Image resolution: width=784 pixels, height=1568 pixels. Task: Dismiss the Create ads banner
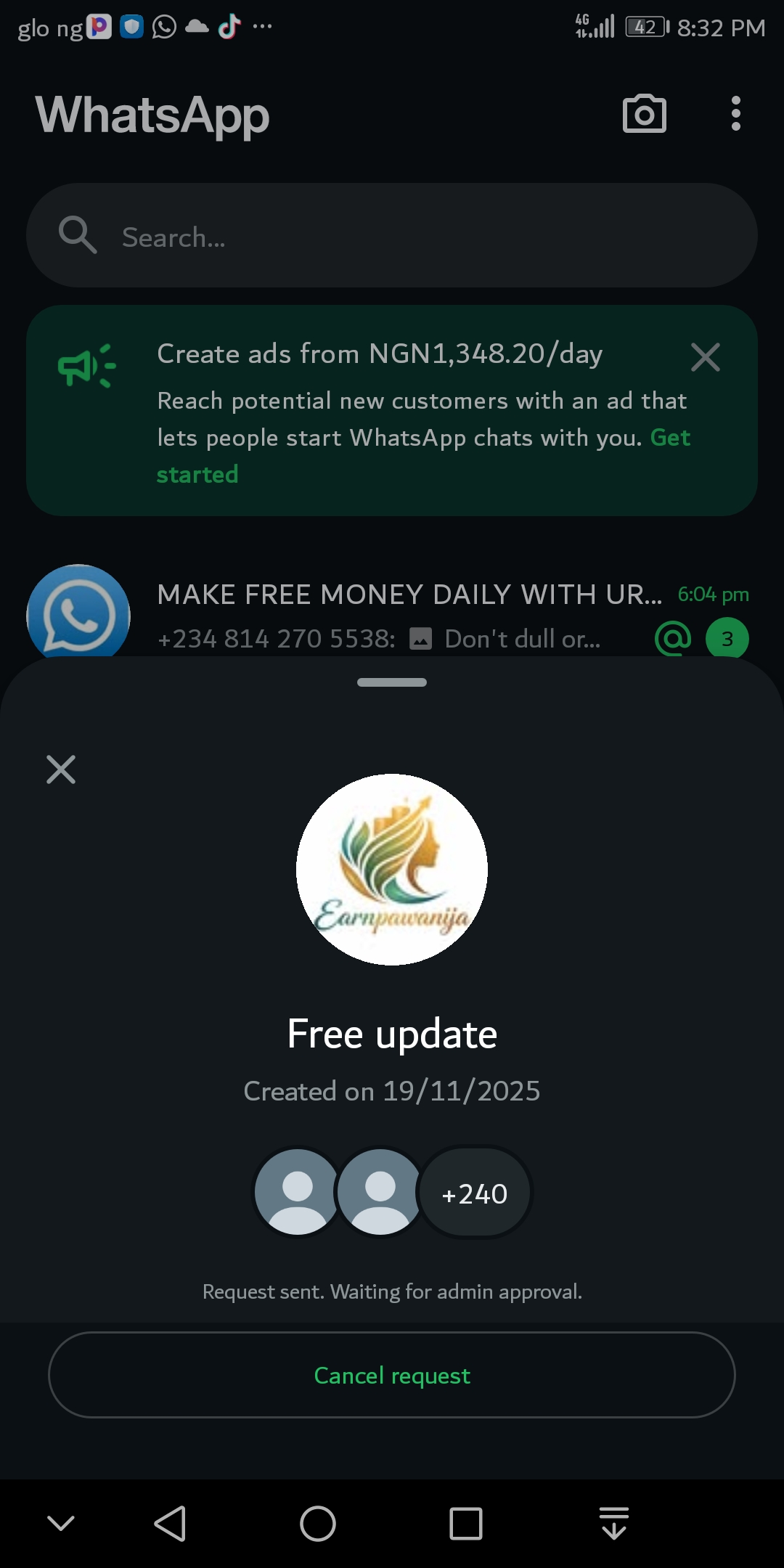coord(705,357)
